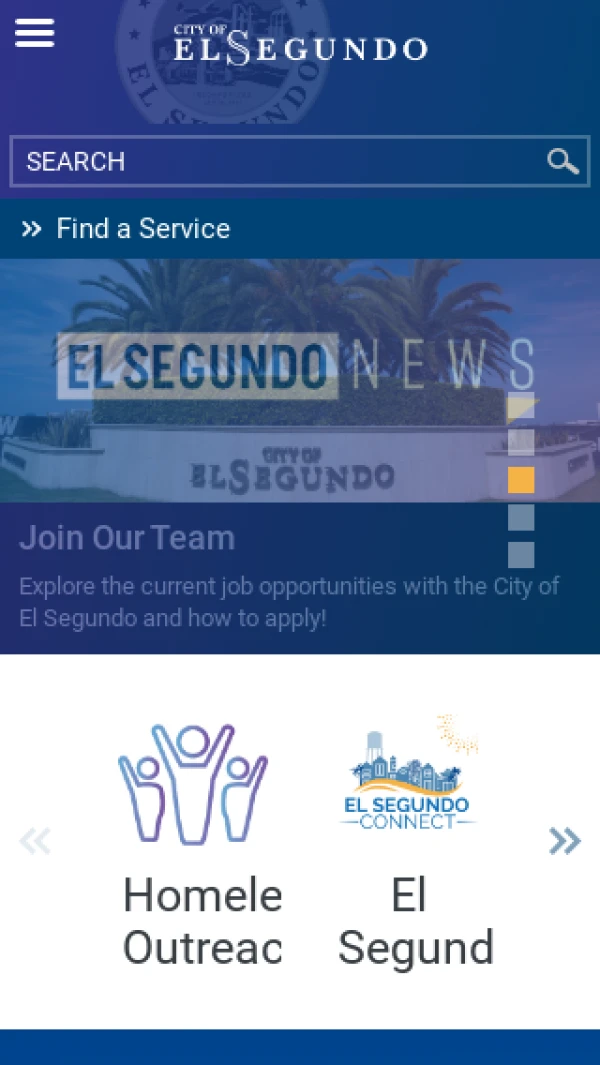Go to the City of El Segundo homepage logo

pos(300,46)
